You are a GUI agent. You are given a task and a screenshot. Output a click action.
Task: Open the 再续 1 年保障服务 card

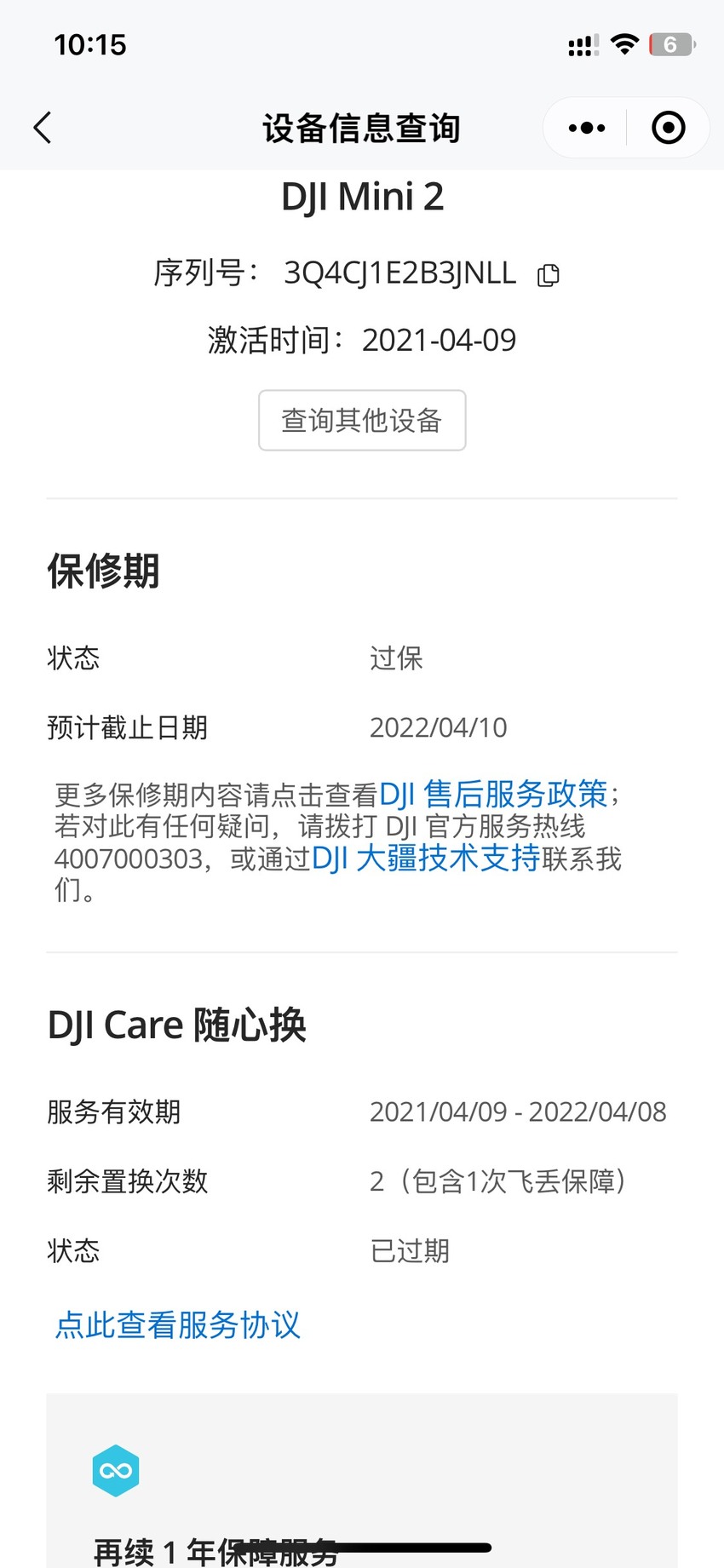pos(362,1480)
